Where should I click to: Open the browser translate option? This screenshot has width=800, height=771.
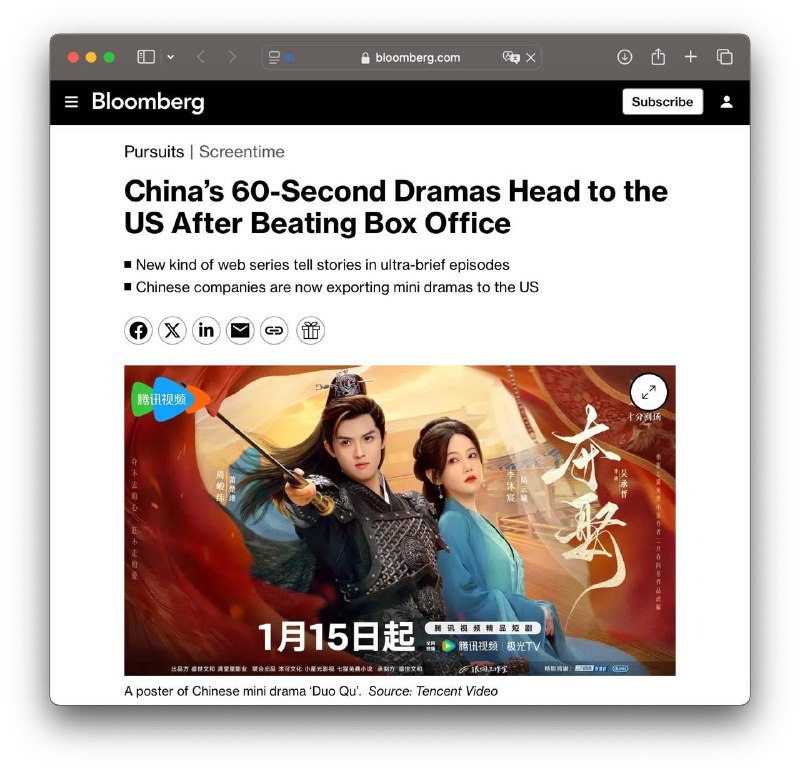pyautogui.click(x=510, y=57)
